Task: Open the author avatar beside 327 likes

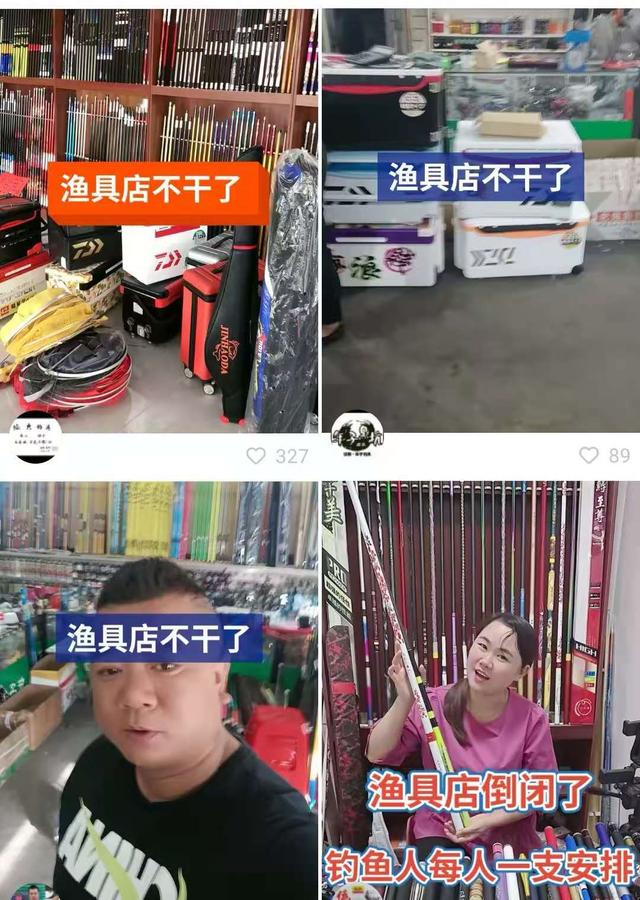Action: 37,437
